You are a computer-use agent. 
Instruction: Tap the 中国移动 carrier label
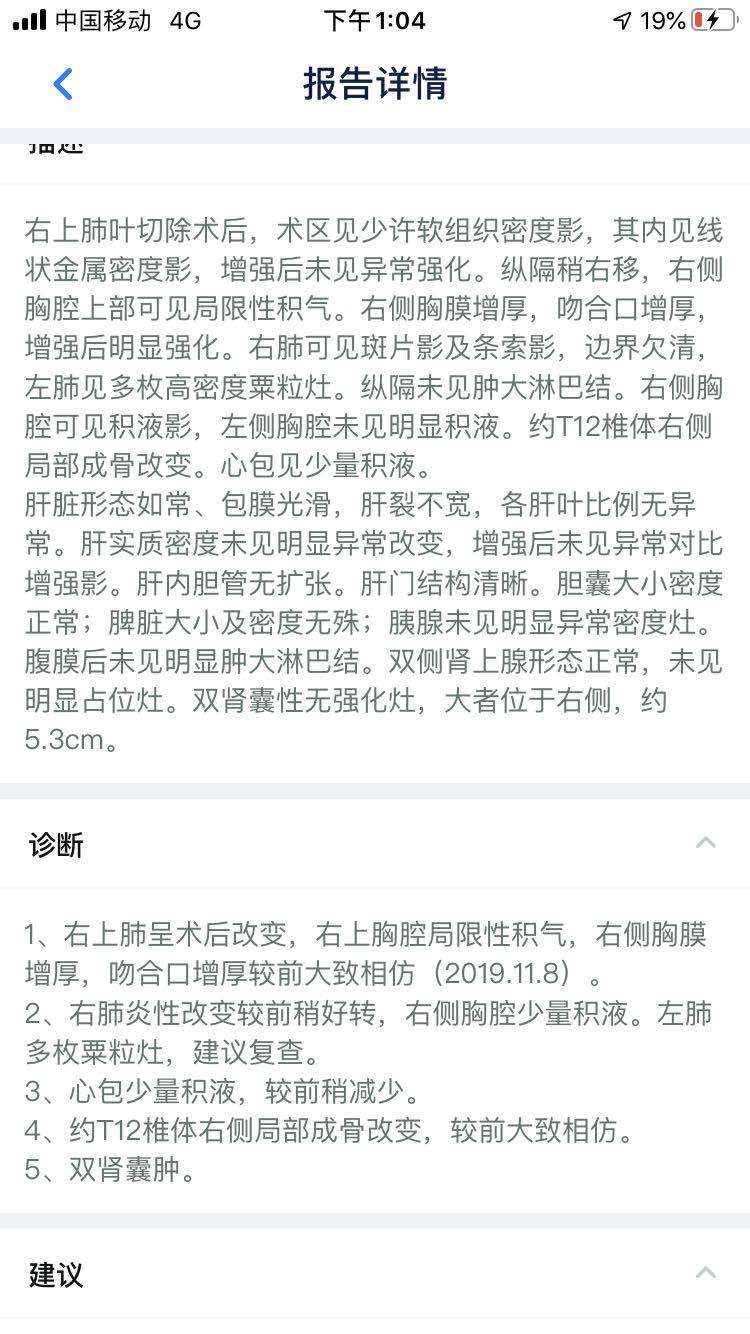[x=98, y=19]
